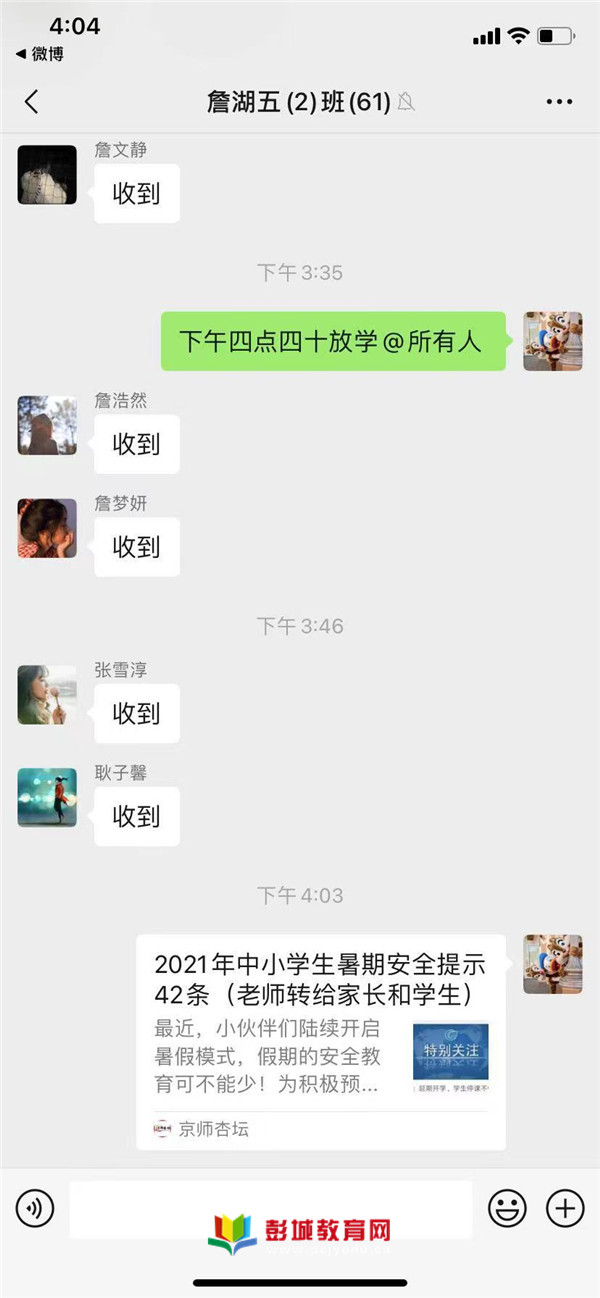Tap the message text field
Image resolution: width=600 pixels, height=1298 pixels.
pyautogui.click(x=270, y=1208)
